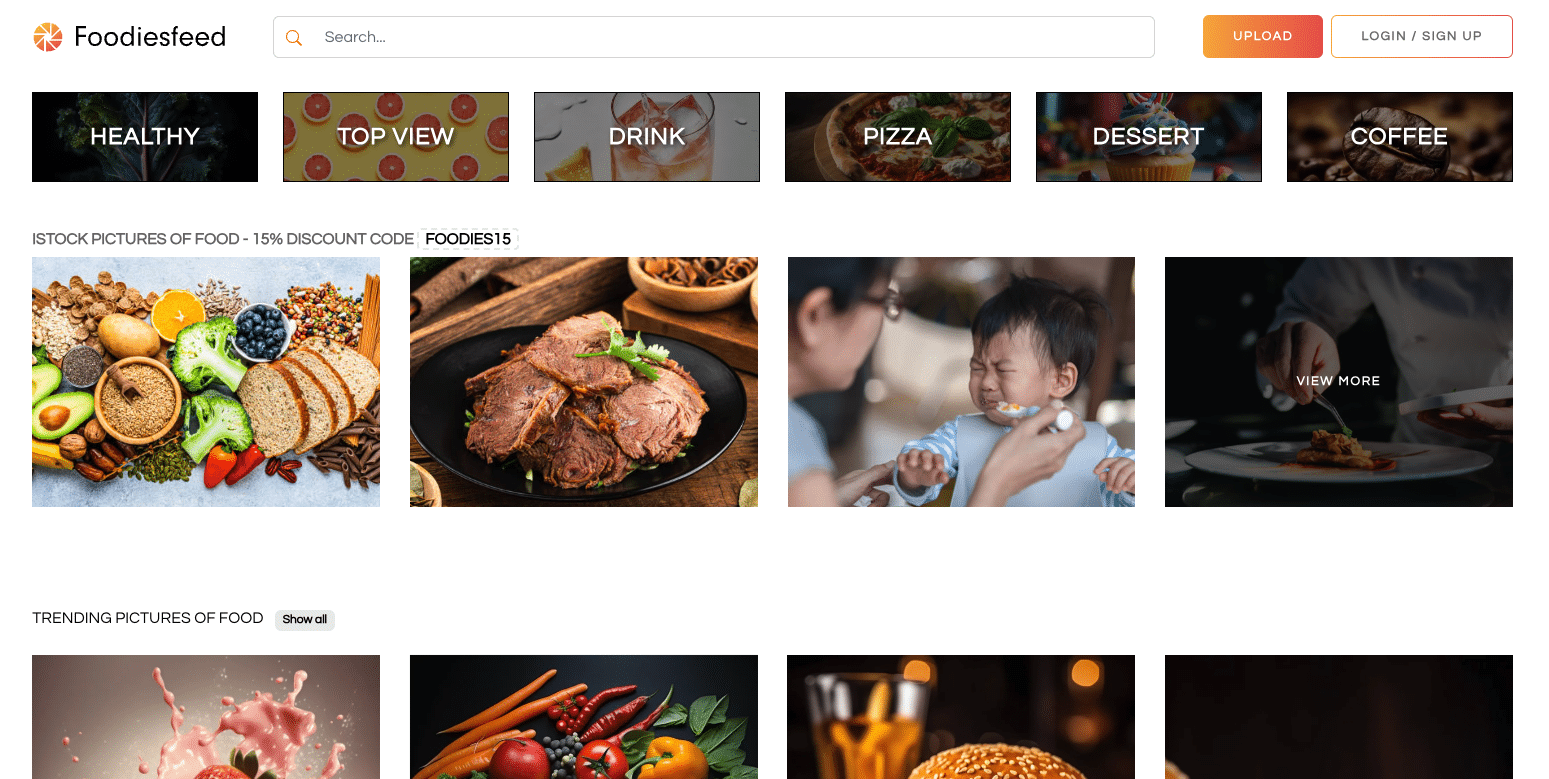Open the Healthy category

pyautogui.click(x=145, y=137)
